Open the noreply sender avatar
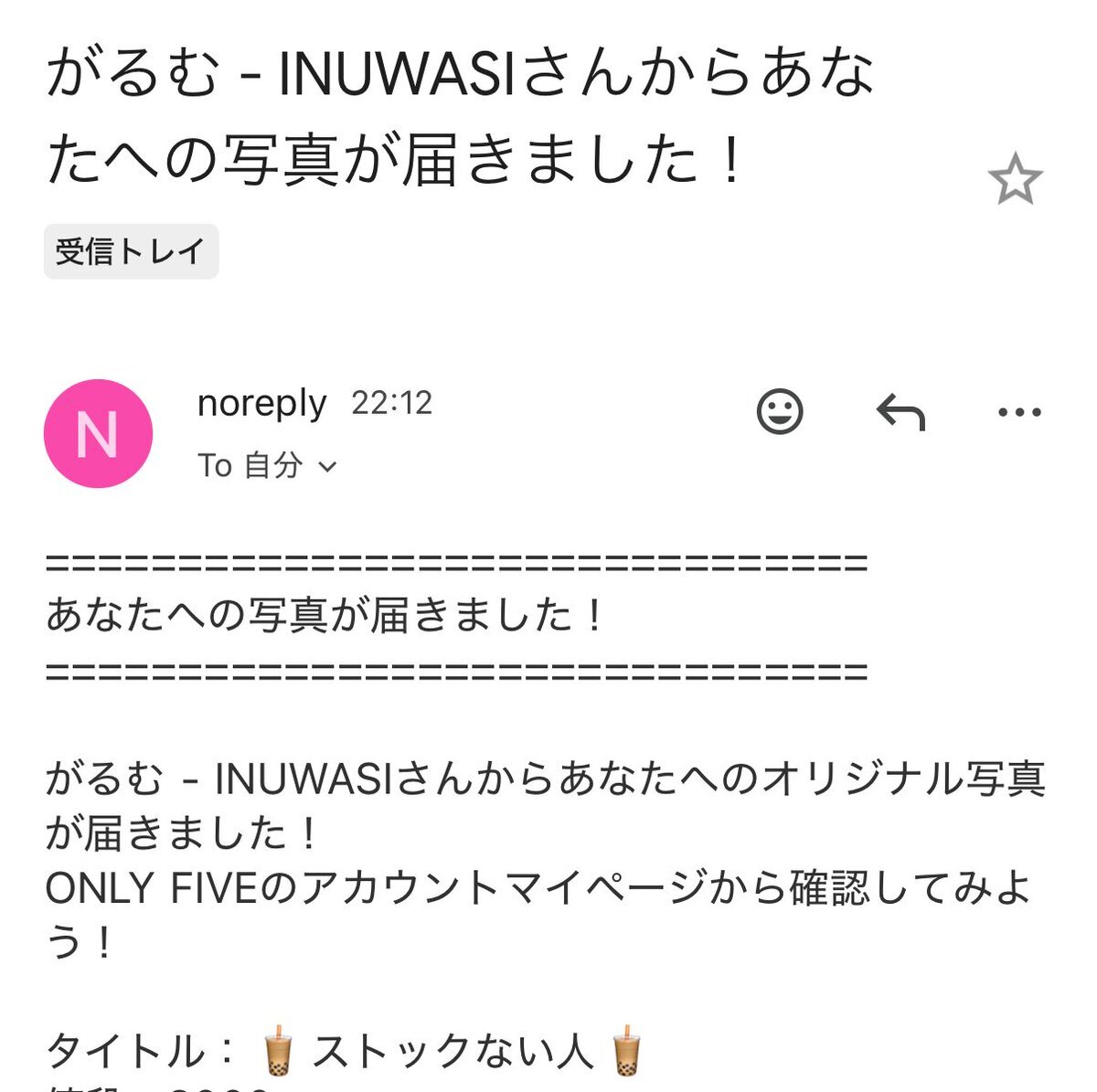This screenshot has width=1097, height=1092. click(98, 433)
